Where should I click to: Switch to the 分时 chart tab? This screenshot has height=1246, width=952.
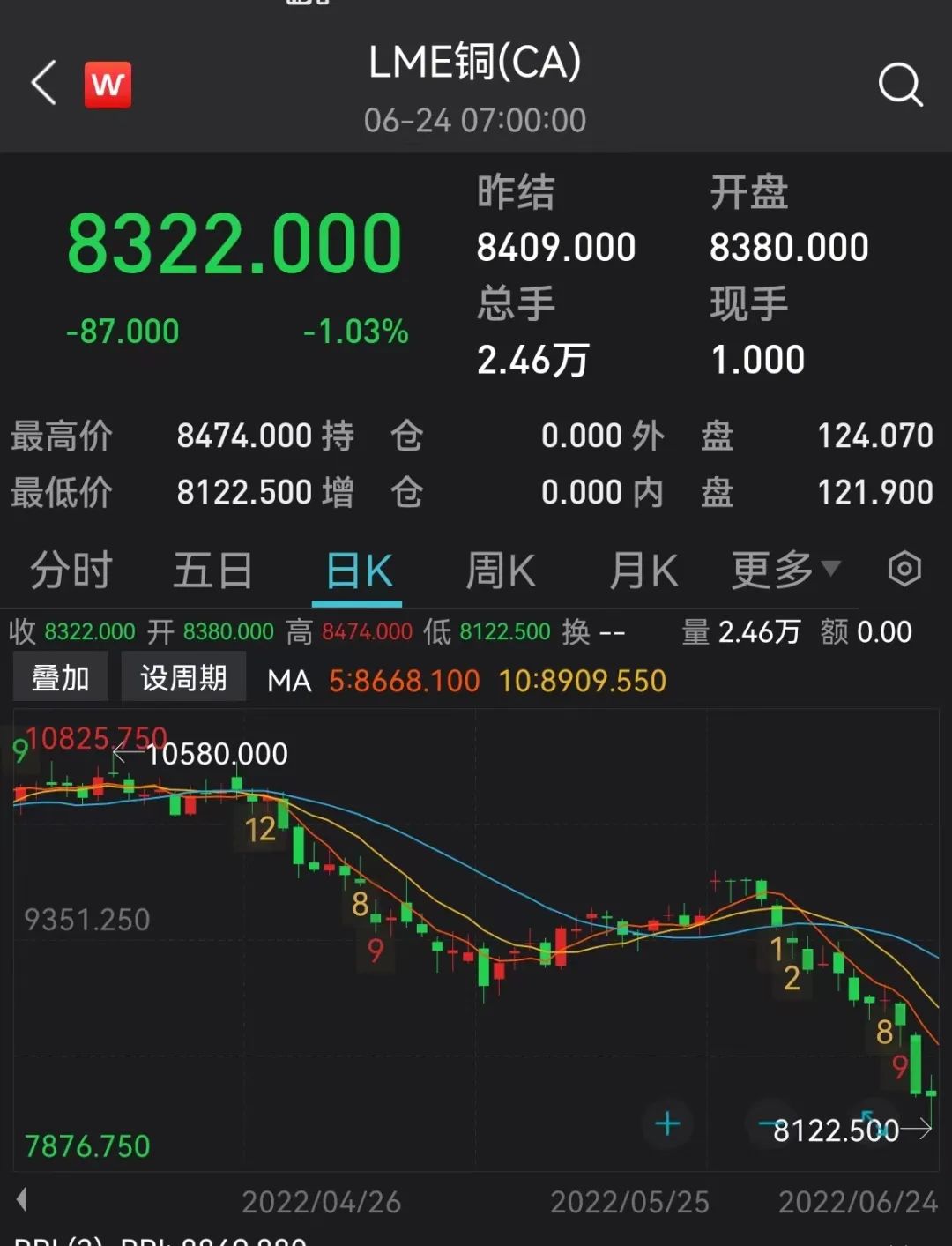click(x=71, y=571)
